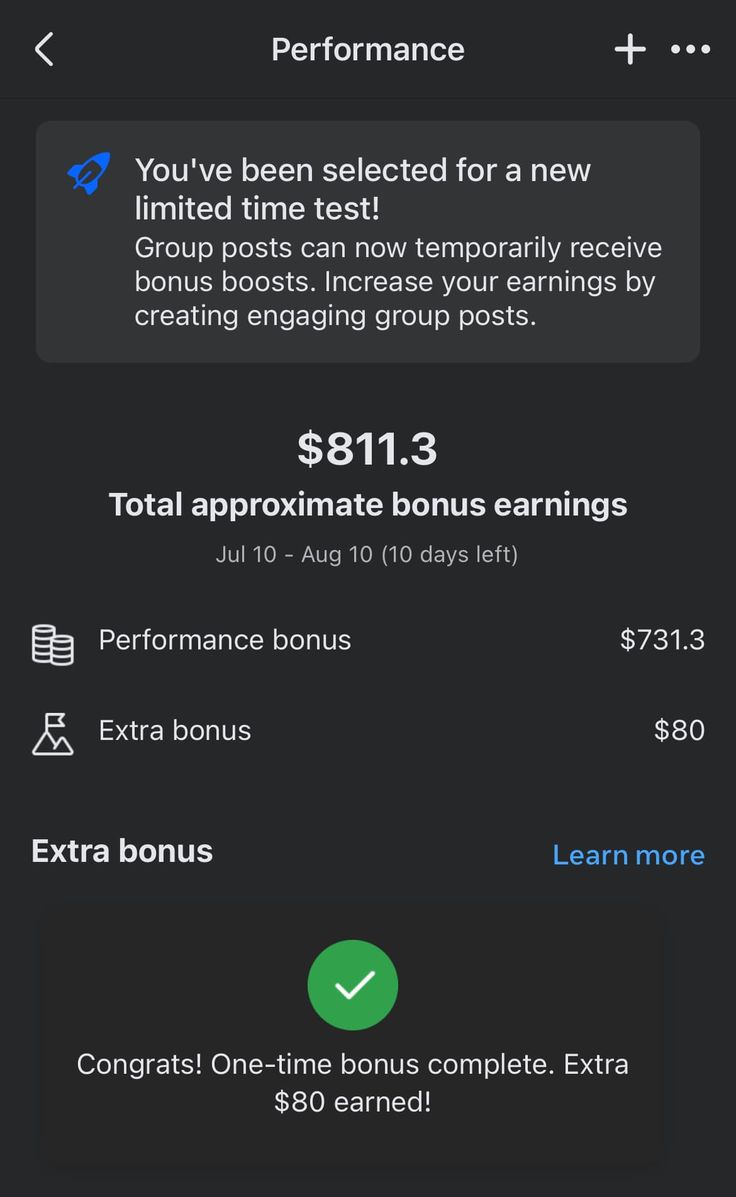This screenshot has width=736, height=1197.
Task: Go back from the Performance screen
Action: (x=44, y=49)
